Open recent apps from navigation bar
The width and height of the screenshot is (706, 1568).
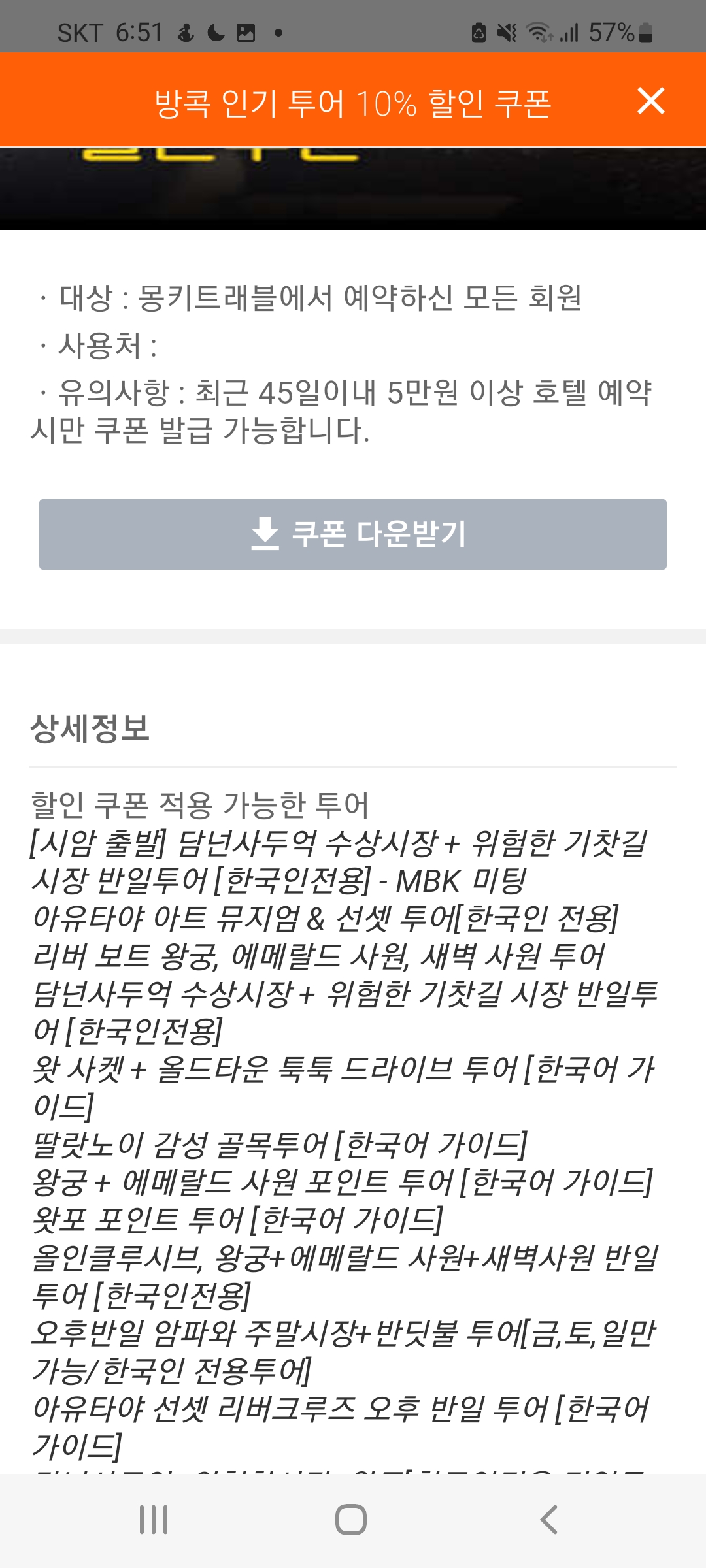coord(154,1520)
